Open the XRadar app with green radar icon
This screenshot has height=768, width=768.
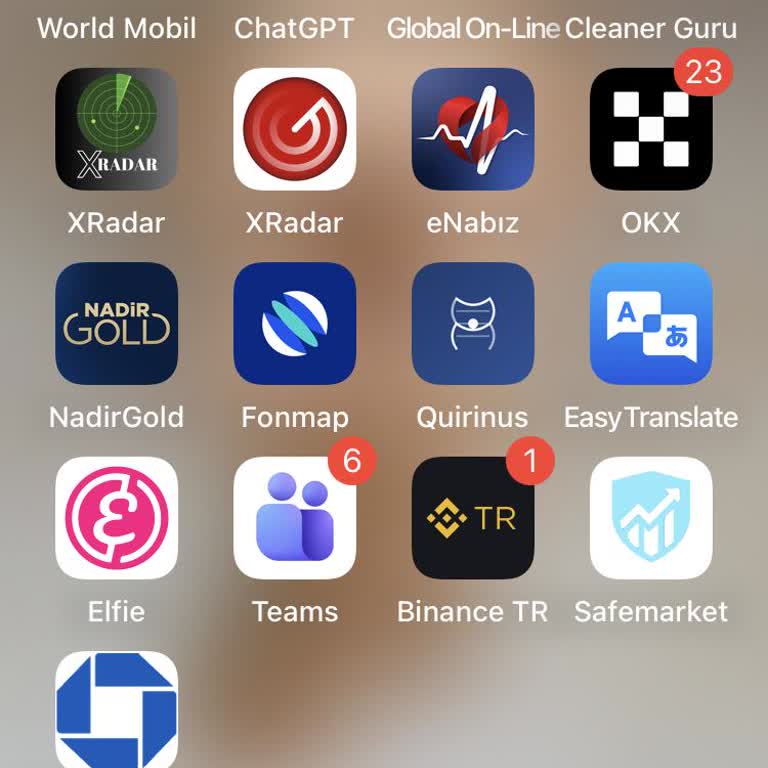116,129
